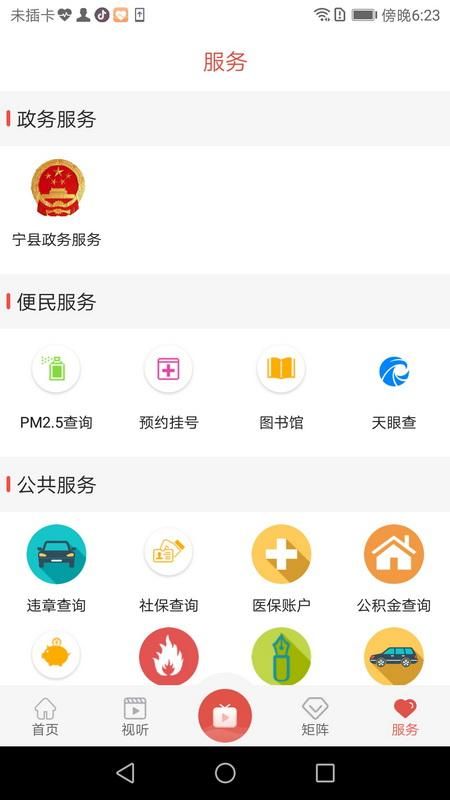450x800 pixels.
Task: Open 公积金查询
Action: point(393,569)
